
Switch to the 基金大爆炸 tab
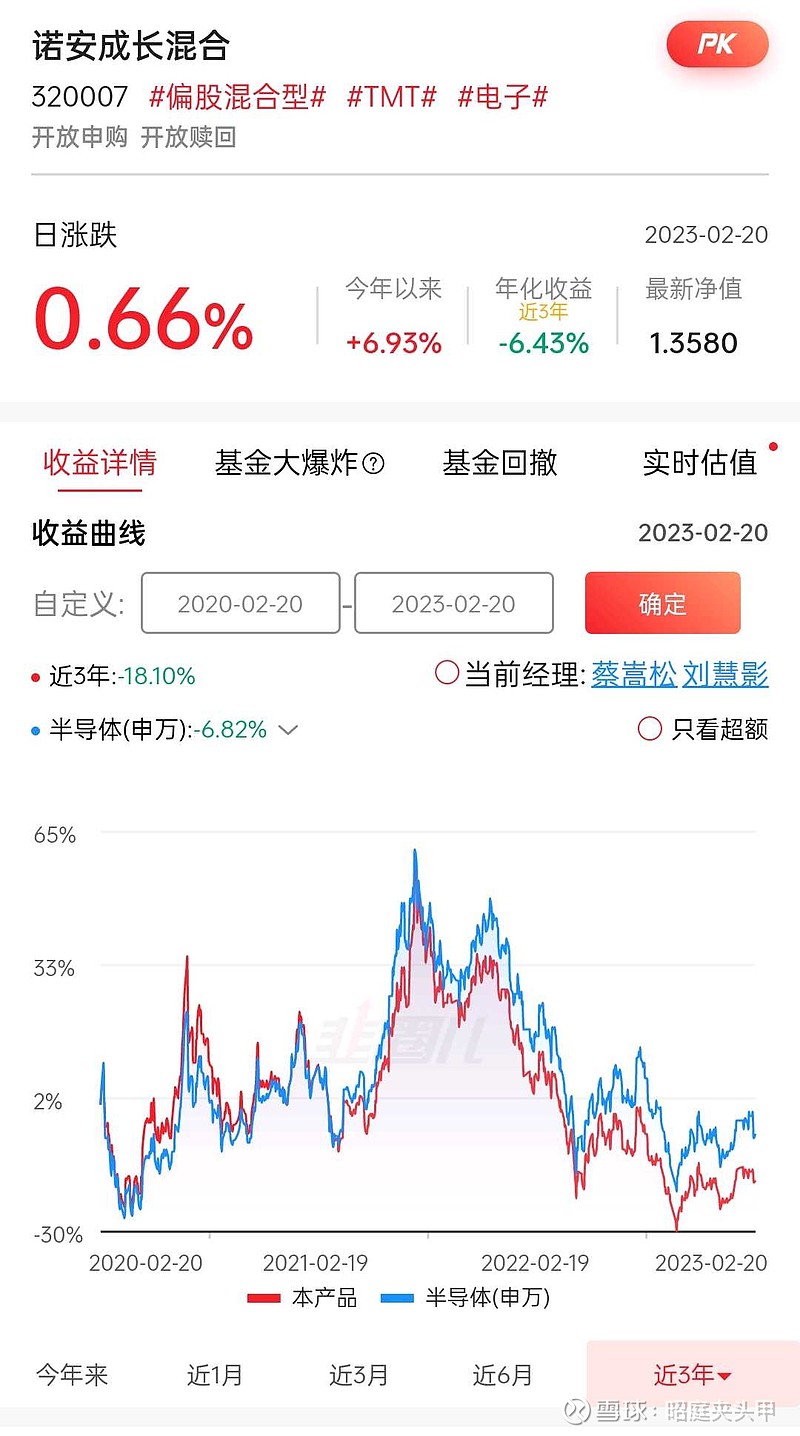click(299, 463)
